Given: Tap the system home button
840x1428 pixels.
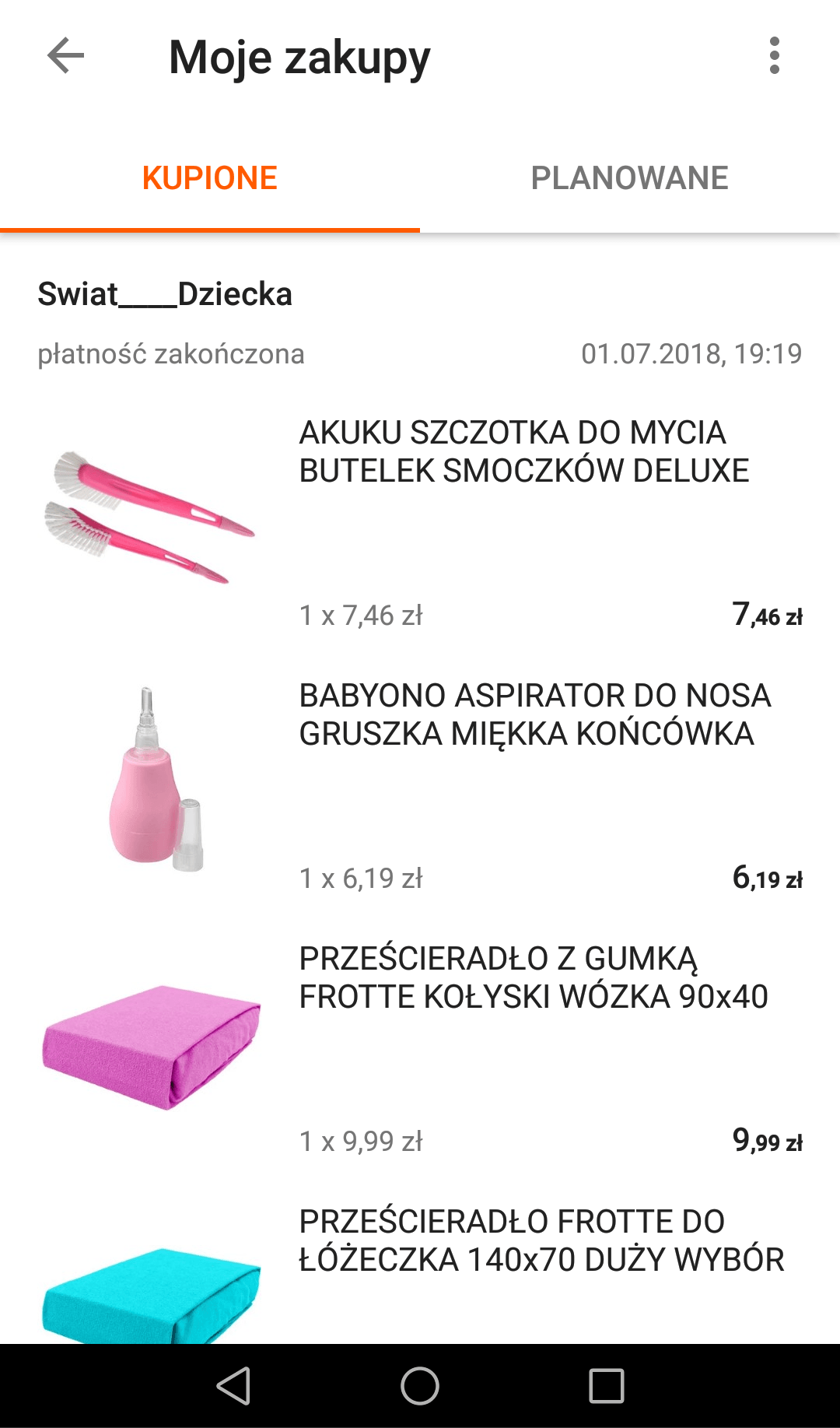Looking at the screenshot, I should [420, 1386].
